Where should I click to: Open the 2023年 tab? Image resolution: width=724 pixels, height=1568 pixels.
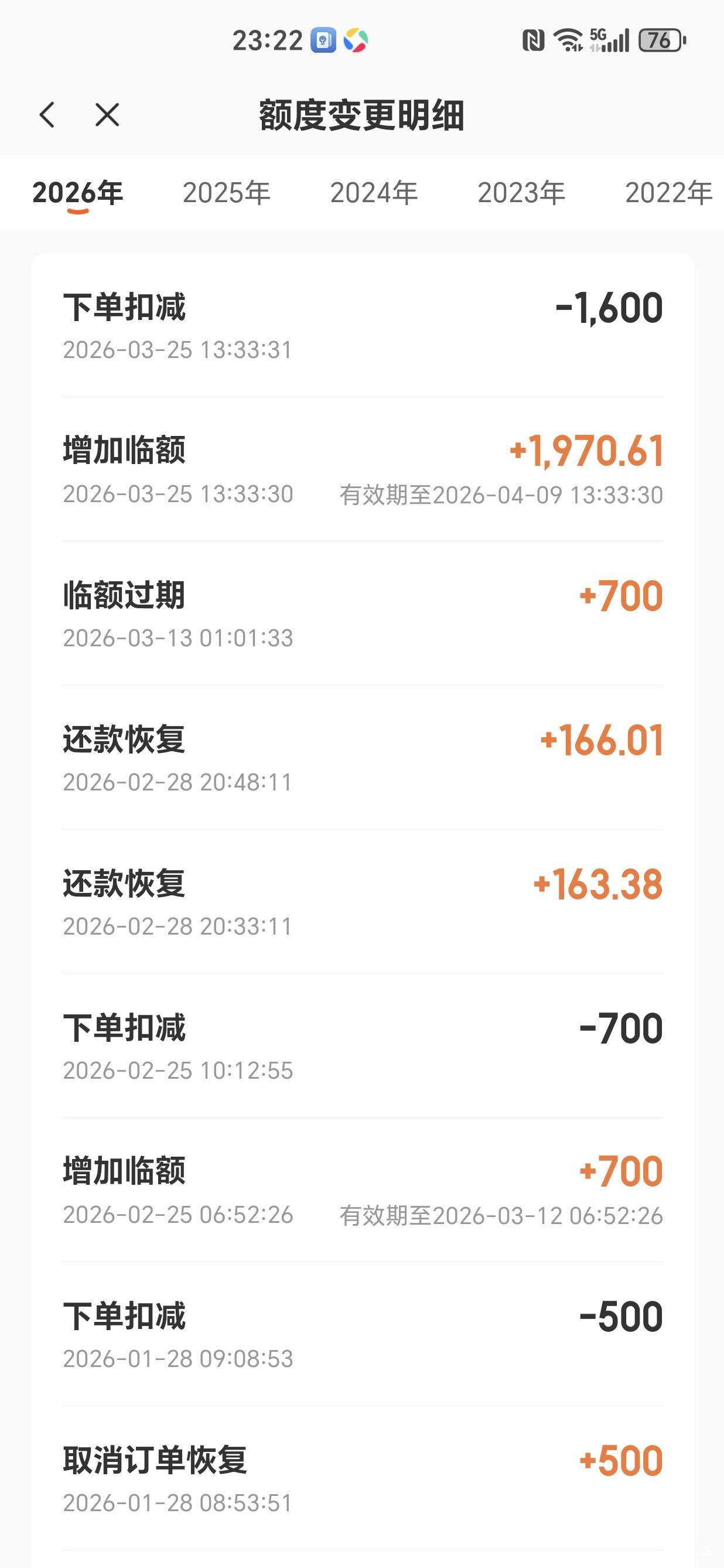tap(521, 193)
